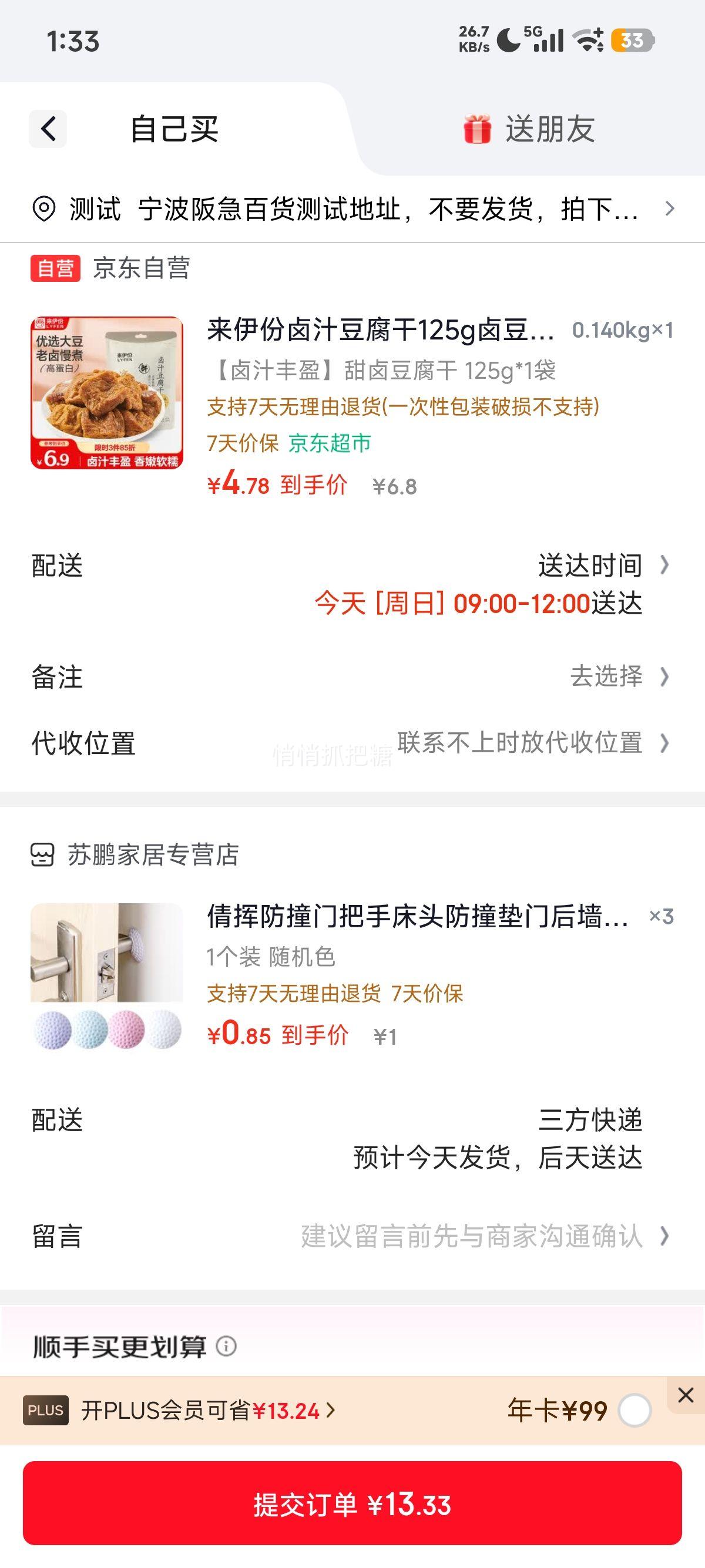Expand the shipping address row chevron
The image size is (705, 1568).
[x=670, y=209]
